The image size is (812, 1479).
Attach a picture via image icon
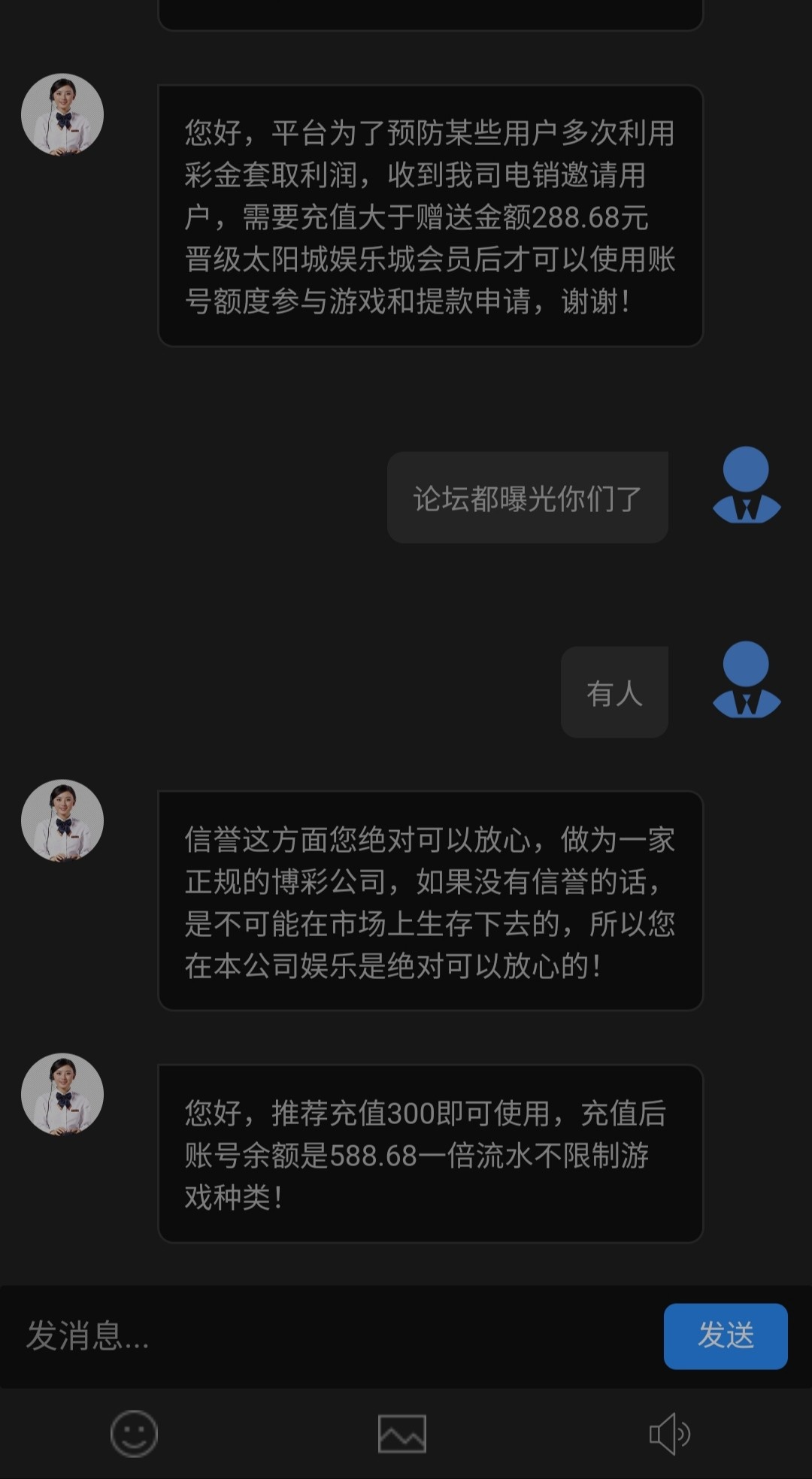click(x=401, y=1433)
